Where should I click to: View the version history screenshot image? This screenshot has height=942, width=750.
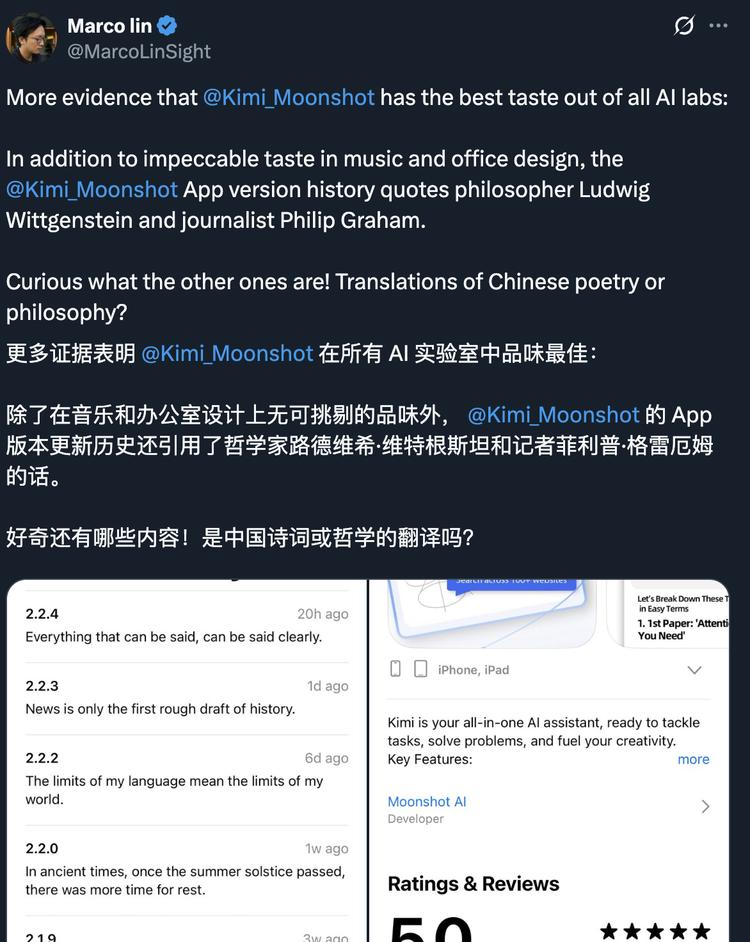pyautogui.click(x=187, y=760)
